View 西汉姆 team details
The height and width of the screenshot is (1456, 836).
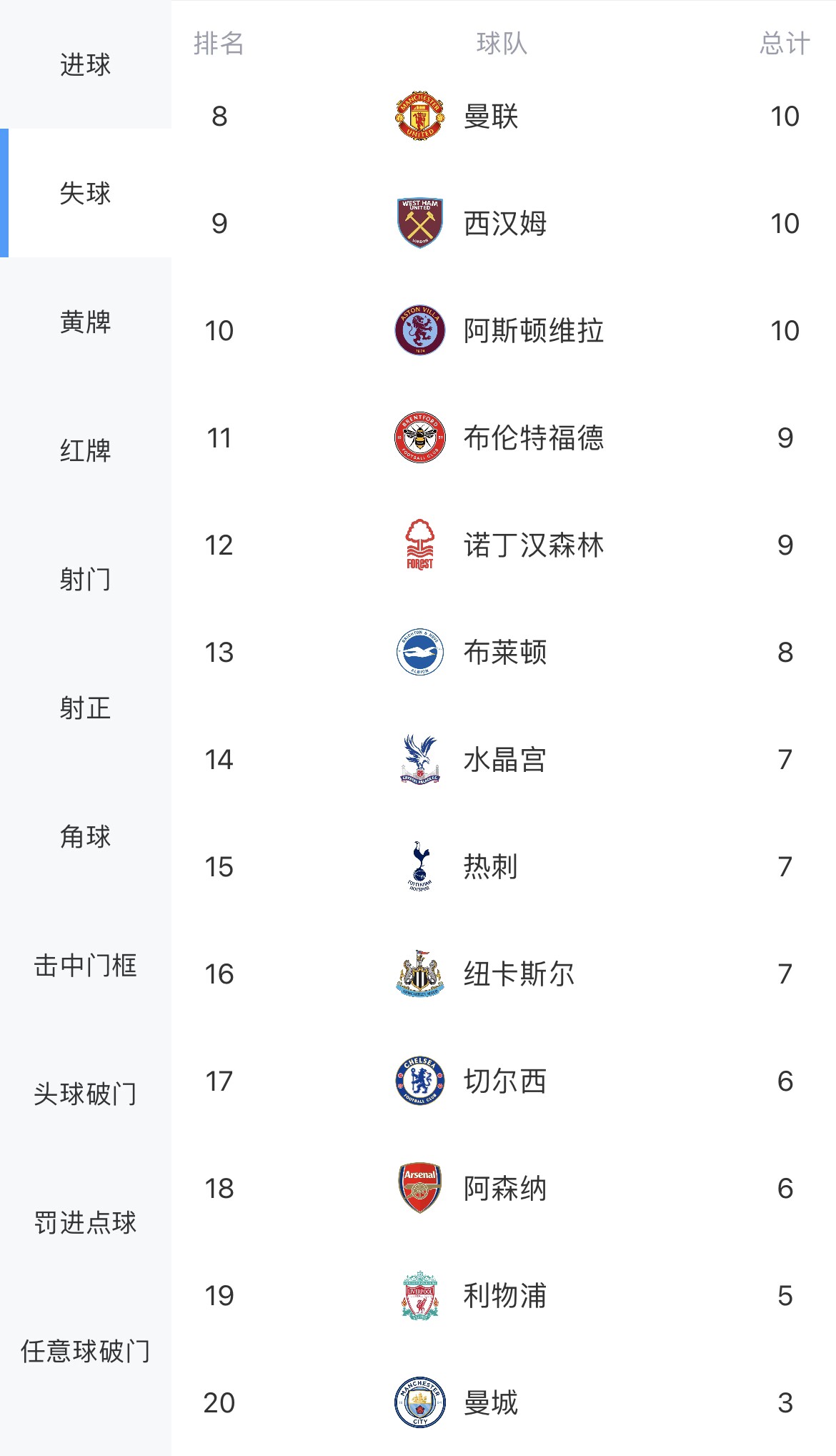click(x=504, y=223)
